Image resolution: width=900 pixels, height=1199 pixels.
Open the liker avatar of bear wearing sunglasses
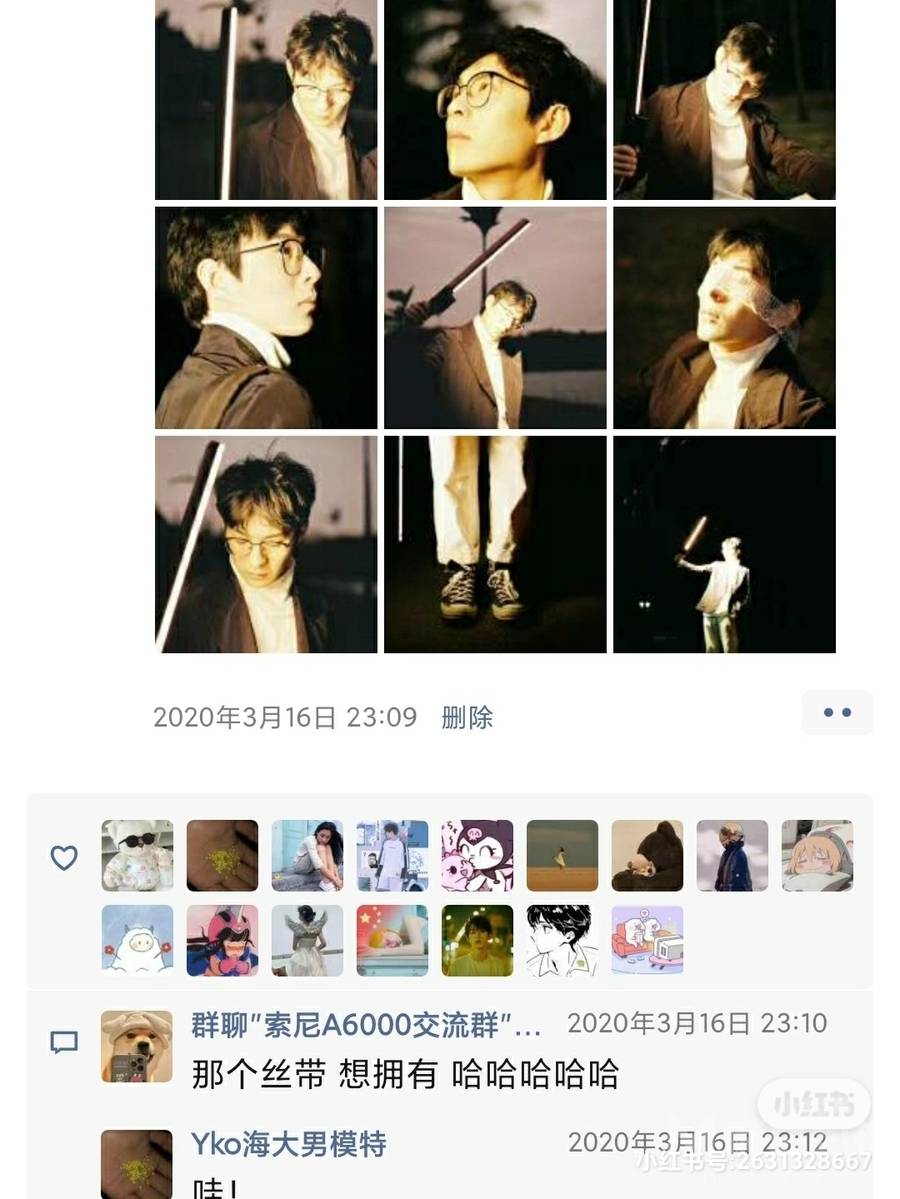click(x=137, y=855)
